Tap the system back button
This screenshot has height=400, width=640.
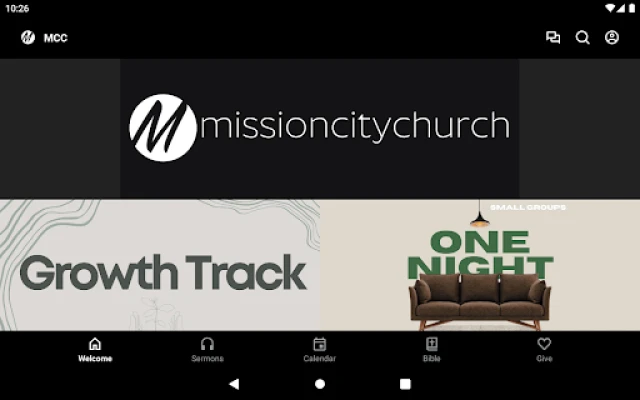[234, 383]
